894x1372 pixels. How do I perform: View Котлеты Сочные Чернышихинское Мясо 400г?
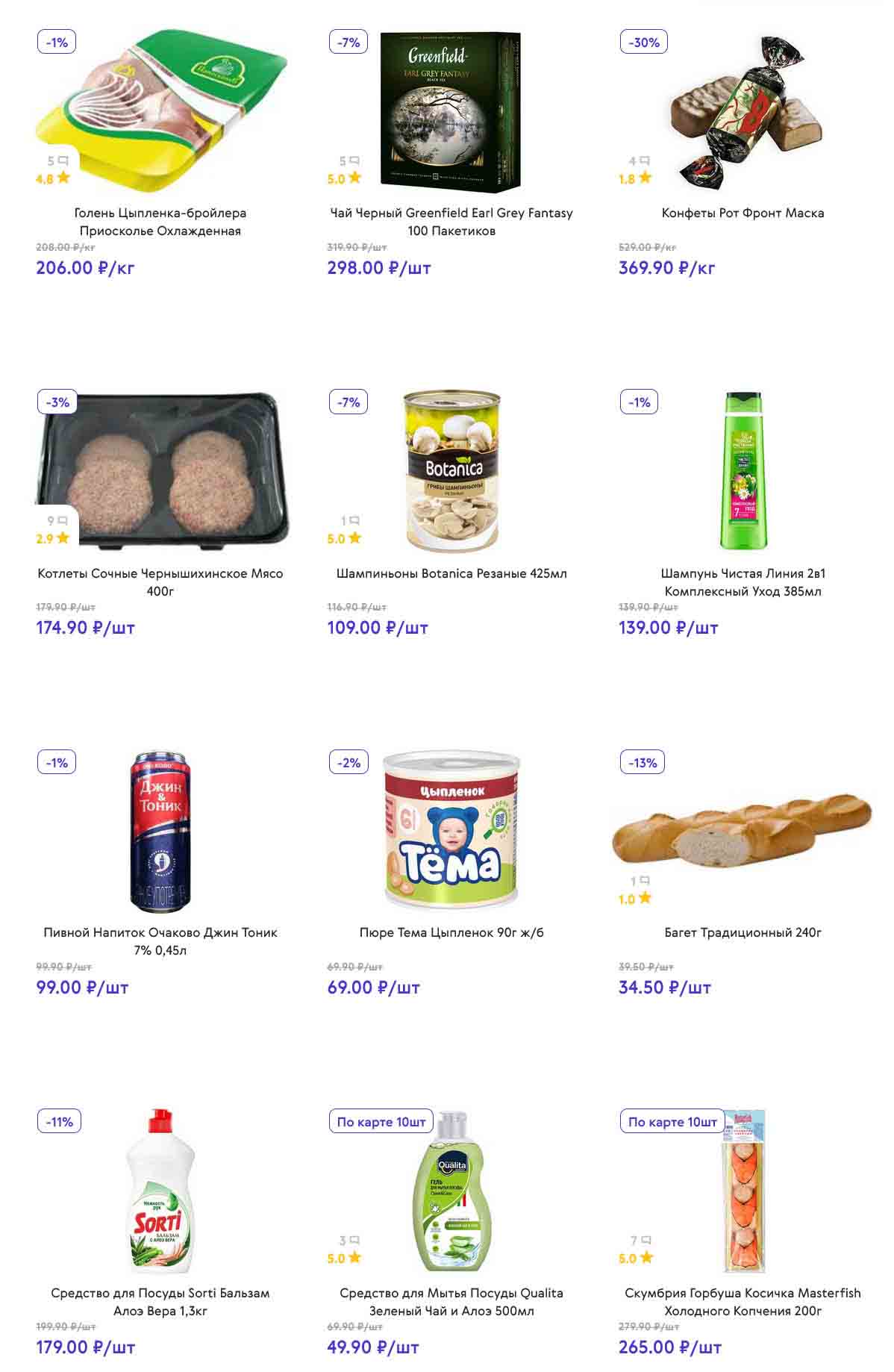pos(160,581)
